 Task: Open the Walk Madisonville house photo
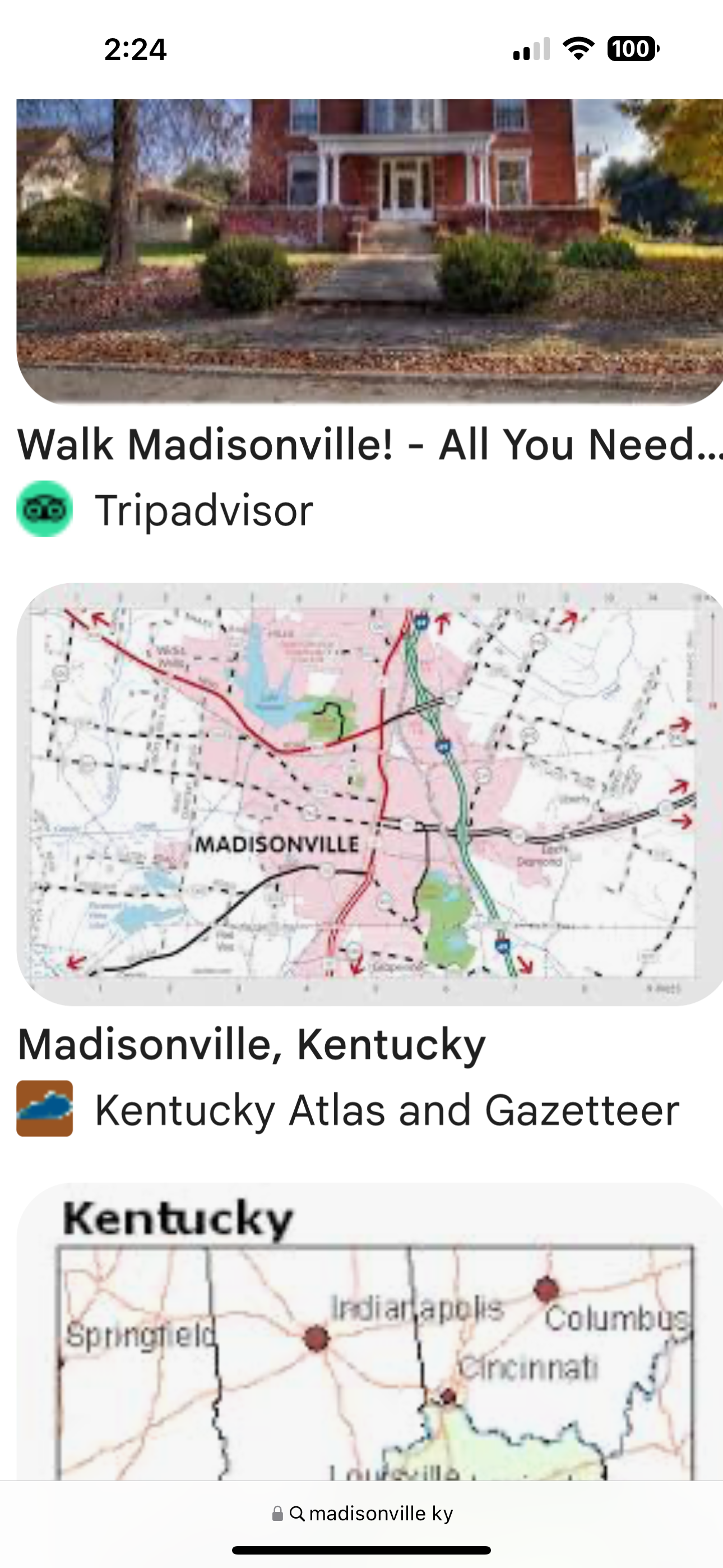[x=369, y=251]
